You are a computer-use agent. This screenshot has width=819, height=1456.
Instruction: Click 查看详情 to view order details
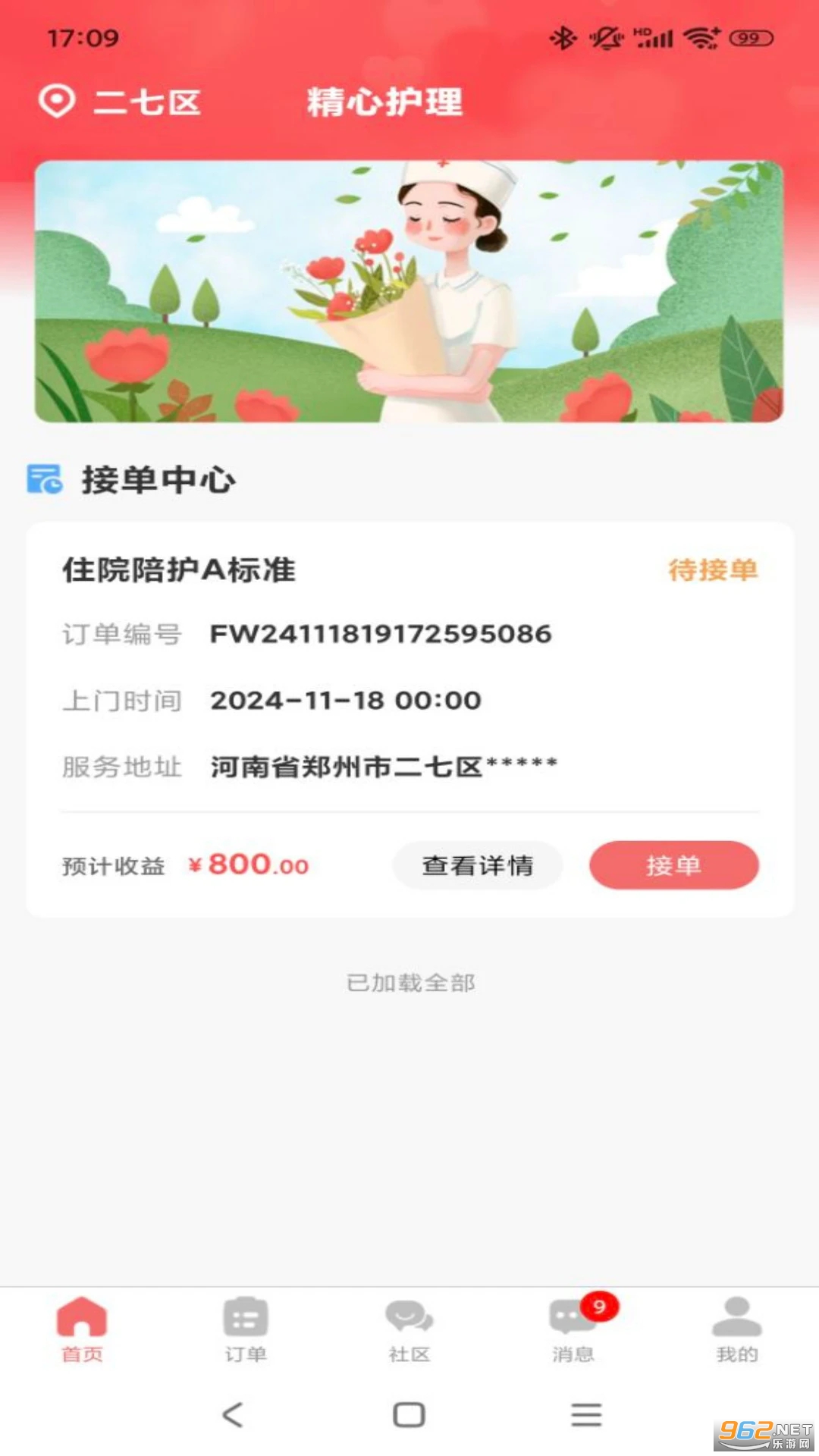coord(476,864)
